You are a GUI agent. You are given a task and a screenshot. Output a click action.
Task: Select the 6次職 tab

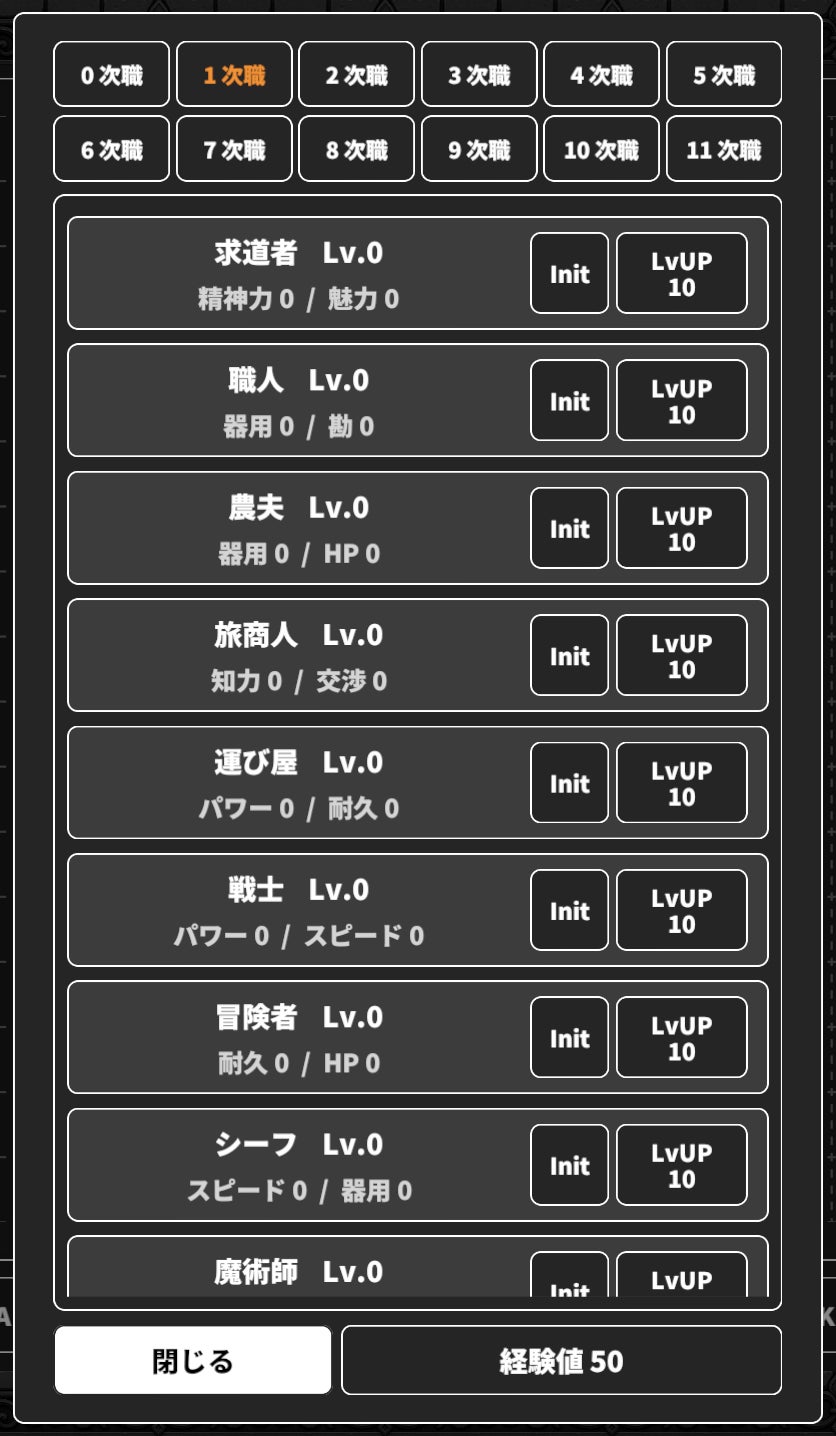(x=111, y=150)
